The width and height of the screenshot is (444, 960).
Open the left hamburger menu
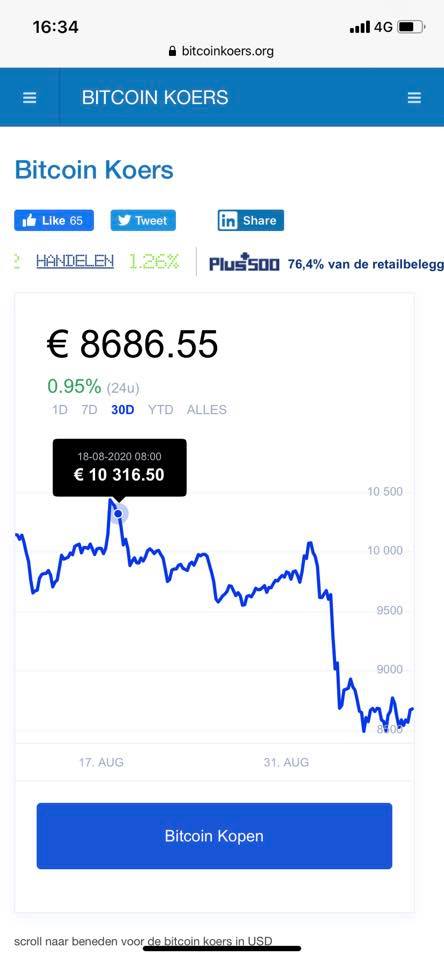pos(29,98)
